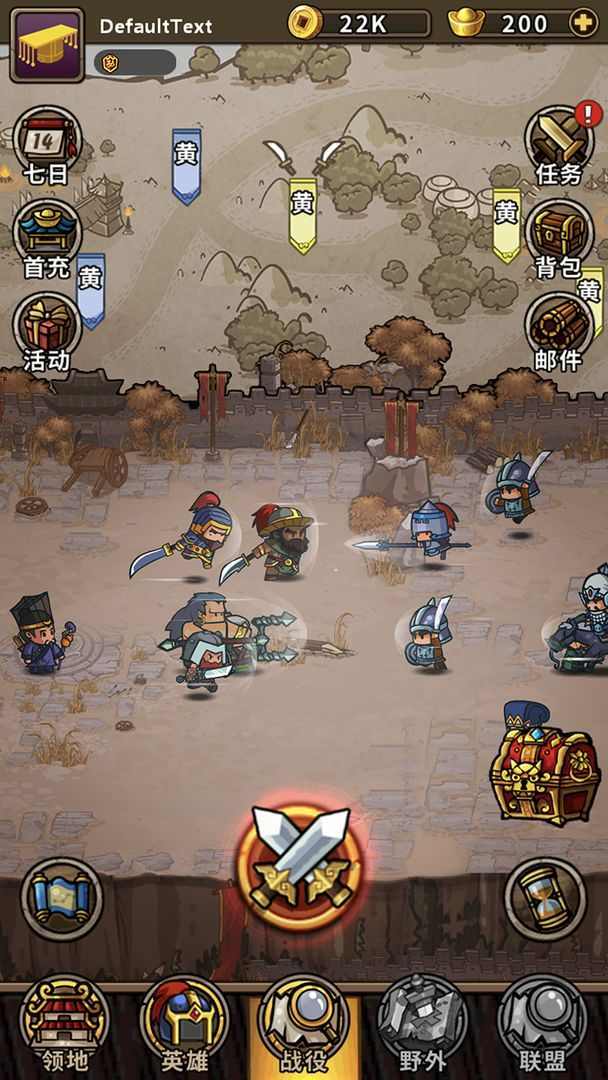
Task: Open the 联盟 alliance tab
Action: coord(542,1025)
